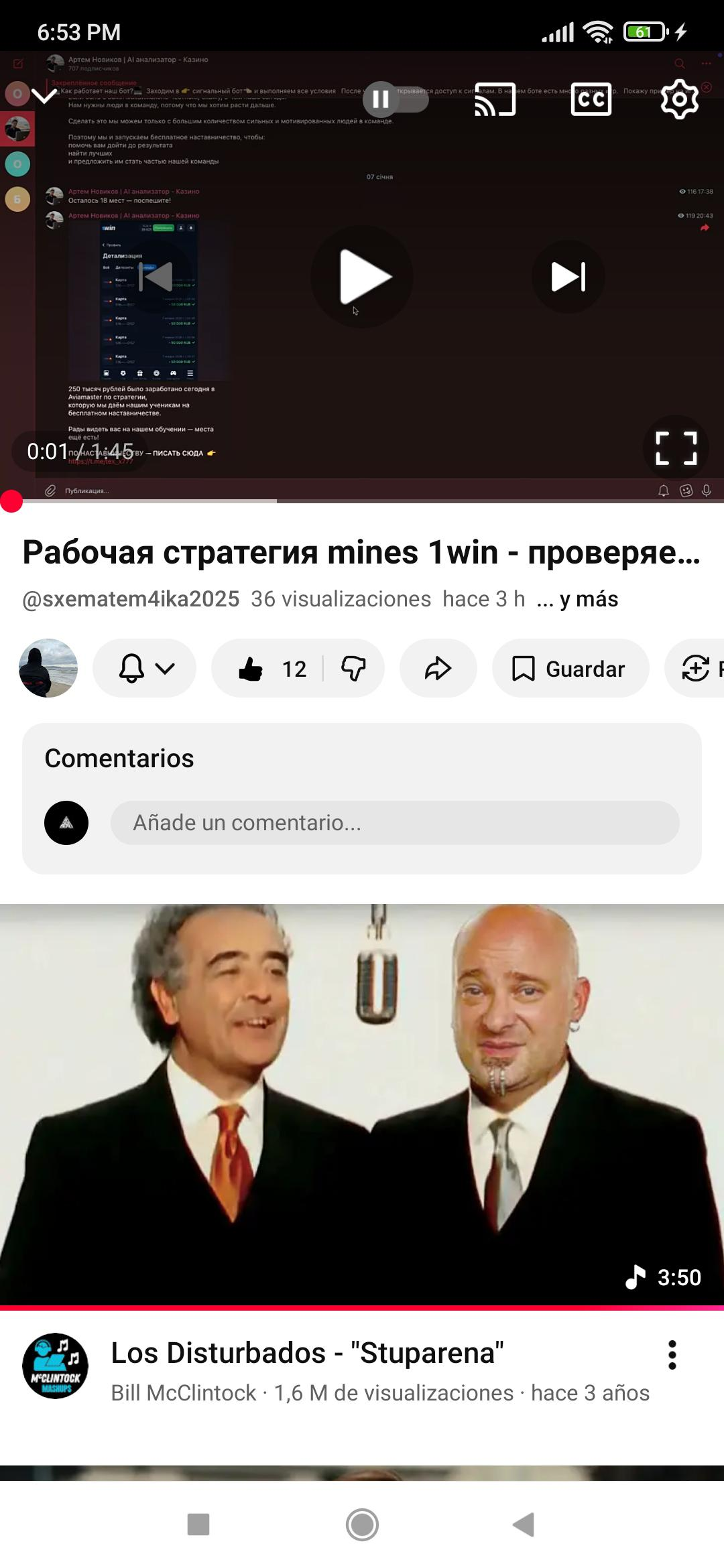Open the Los Disturbados "Stuparena" video
Screen dimensions: 724x1568
tap(362, 1106)
